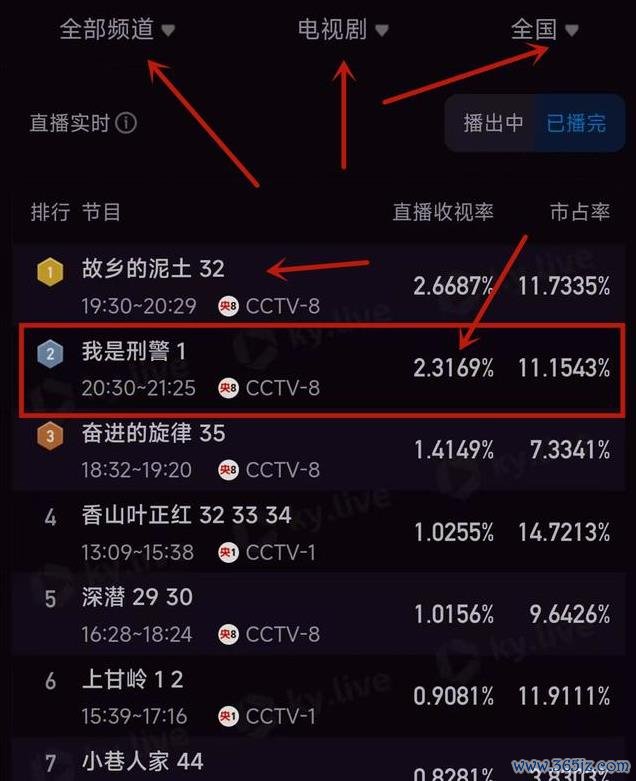Expand the 电视剧 category dropdown
Image resolution: width=636 pixels, height=781 pixels.
point(343,30)
